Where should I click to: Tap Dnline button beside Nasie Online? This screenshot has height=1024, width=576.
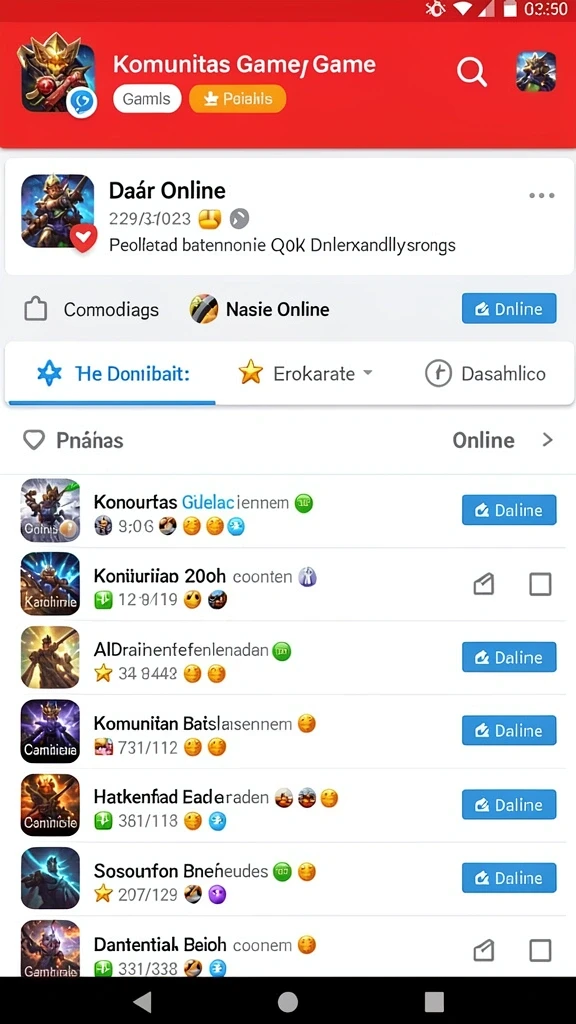pyautogui.click(x=509, y=308)
